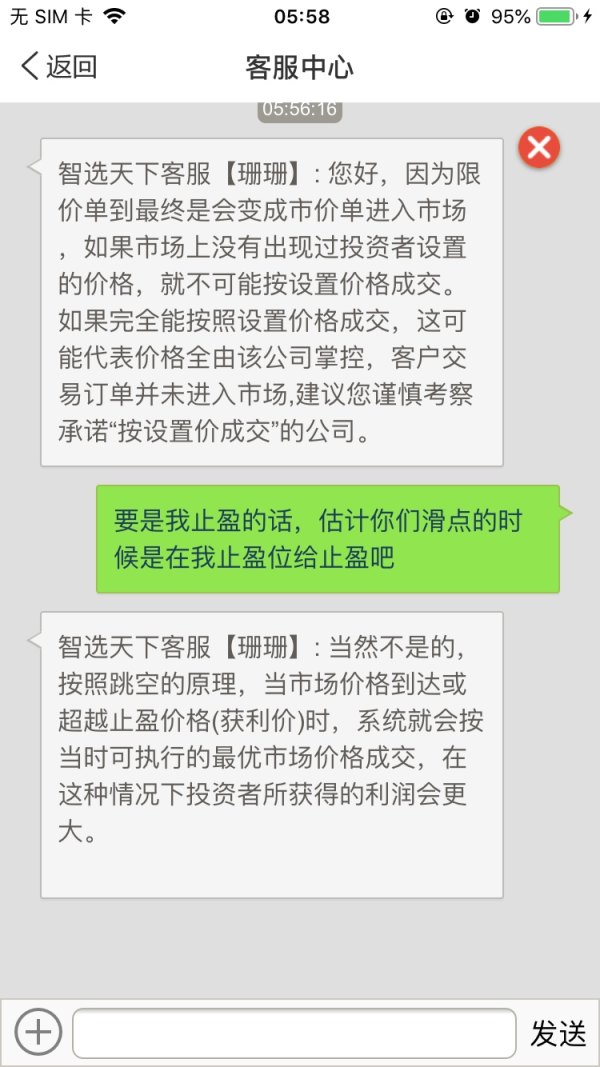Focus the message input field
This screenshot has width=600, height=1067.
pyautogui.click(x=294, y=1033)
